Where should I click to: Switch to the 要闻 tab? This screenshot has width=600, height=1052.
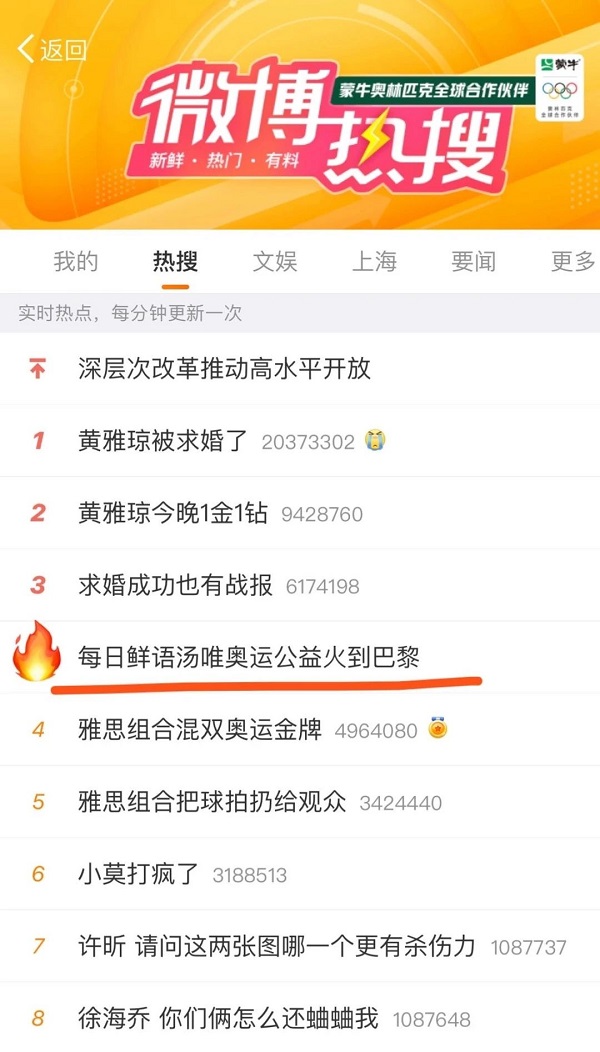tap(474, 262)
